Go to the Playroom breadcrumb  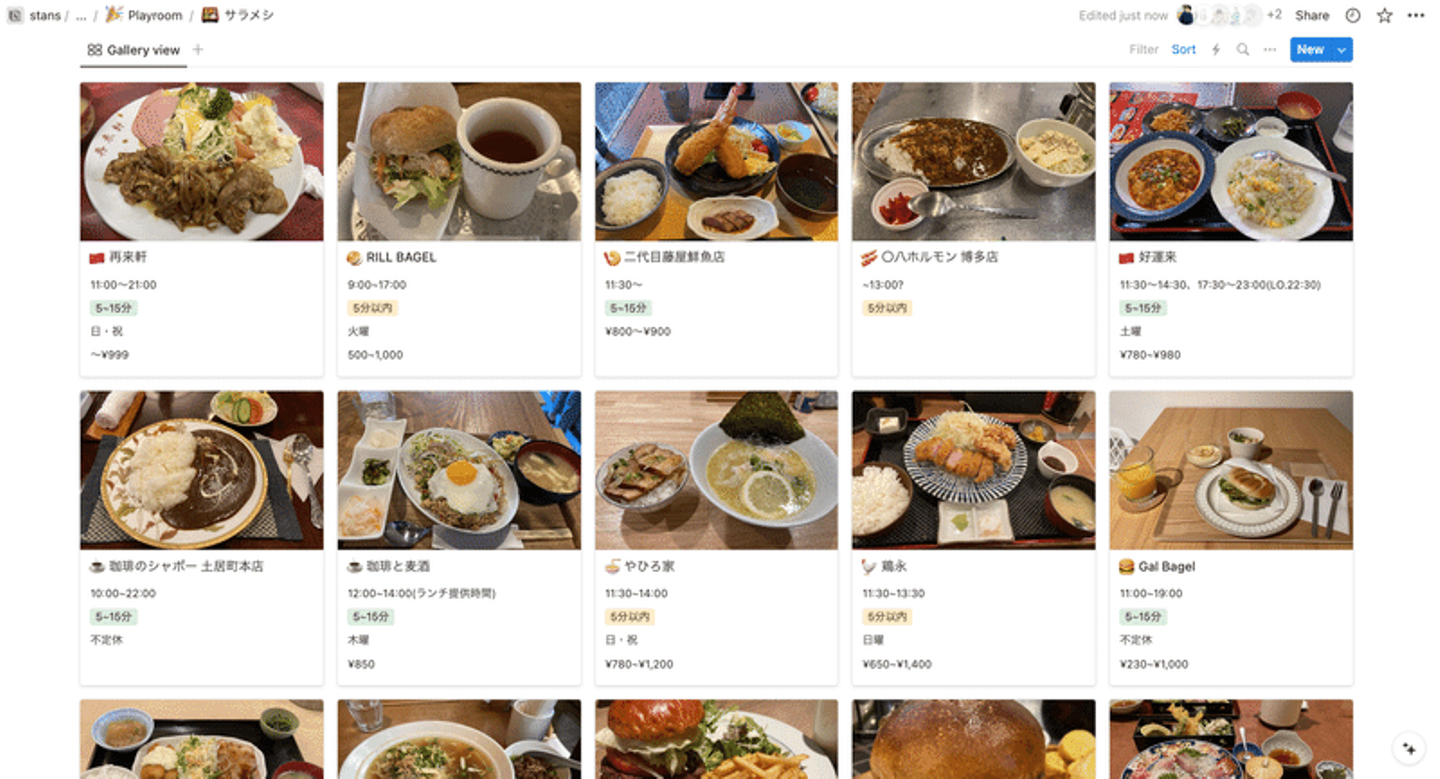pos(154,16)
